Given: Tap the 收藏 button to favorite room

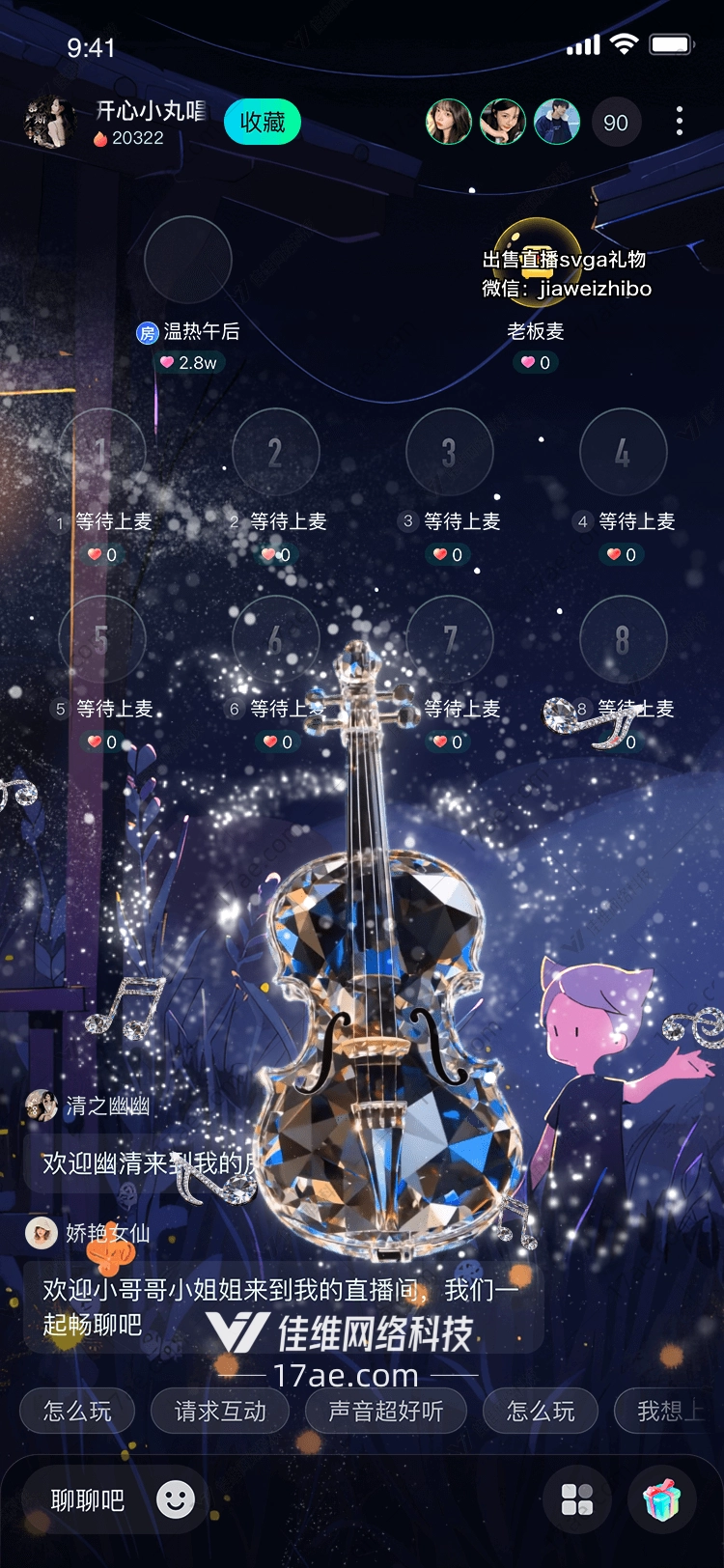Looking at the screenshot, I should [262, 123].
